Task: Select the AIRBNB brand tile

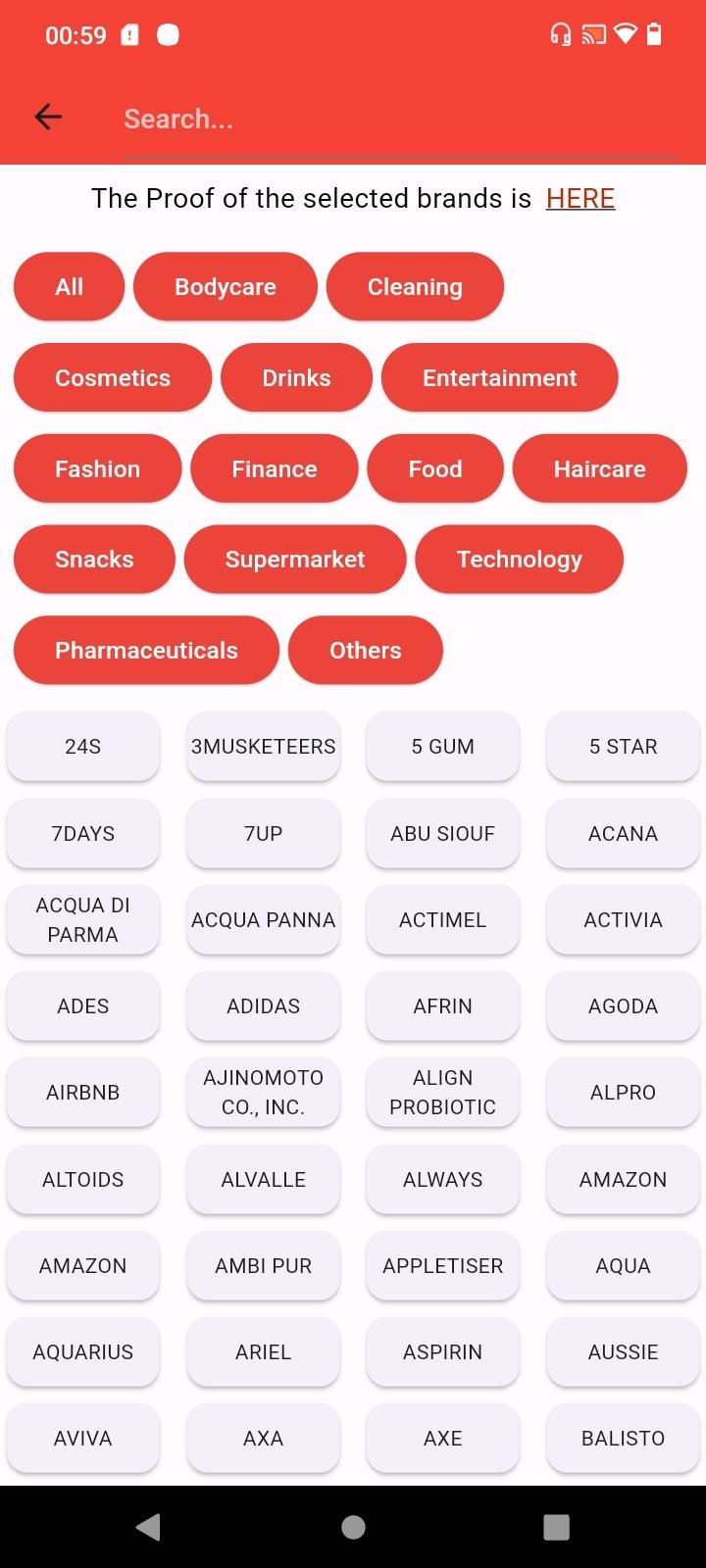Action: (82, 1093)
